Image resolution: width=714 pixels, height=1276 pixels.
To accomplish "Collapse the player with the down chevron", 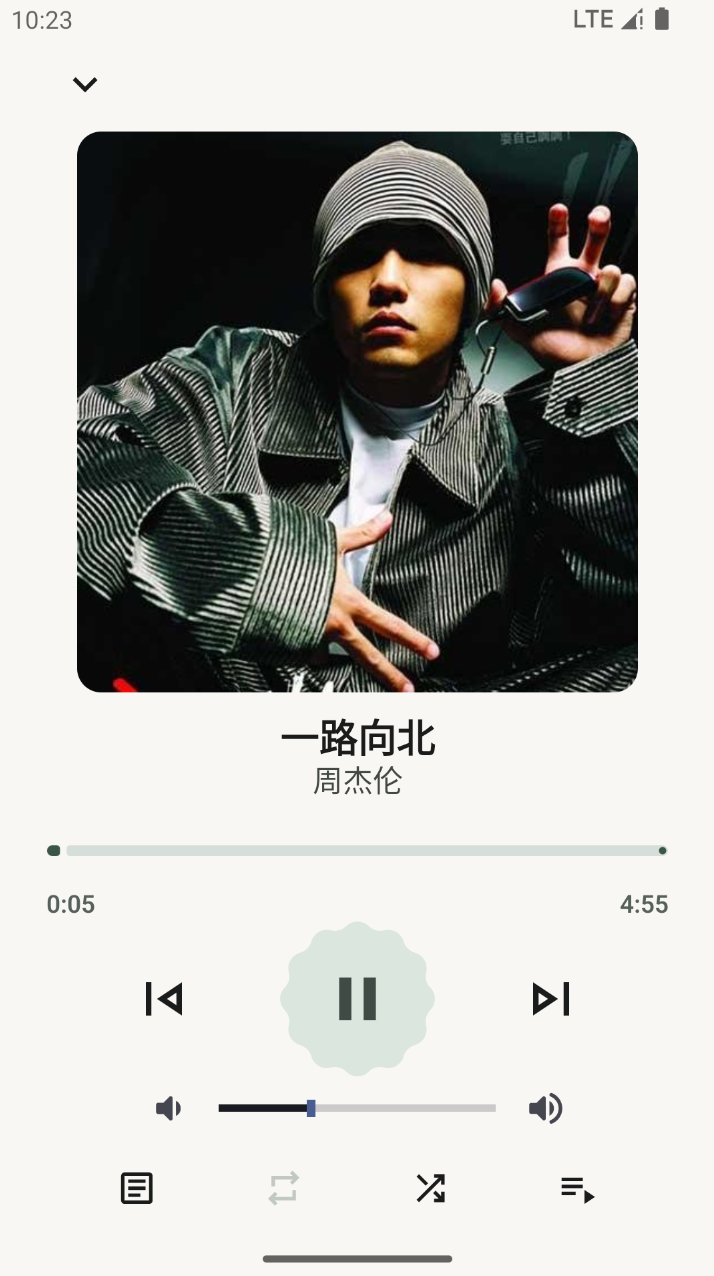I will point(85,85).
